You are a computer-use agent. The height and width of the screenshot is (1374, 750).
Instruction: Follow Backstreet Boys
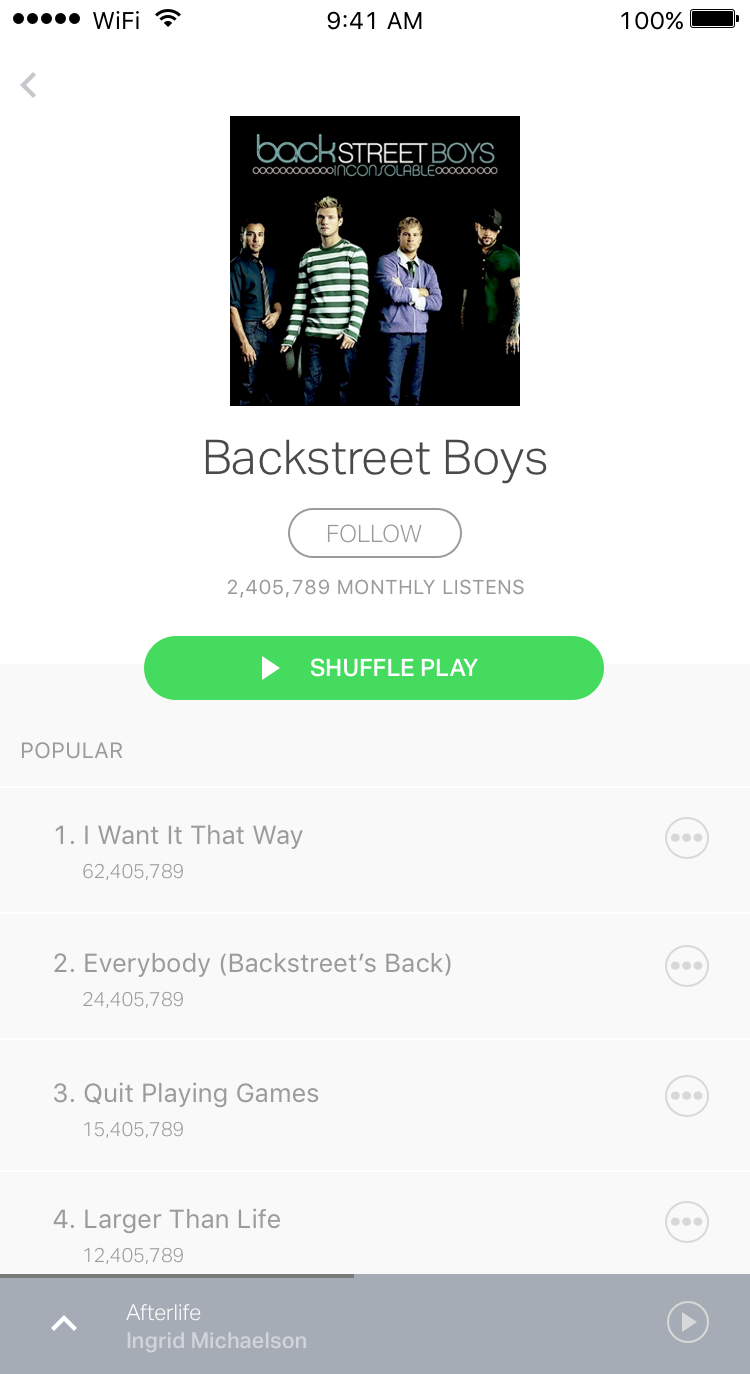point(375,533)
